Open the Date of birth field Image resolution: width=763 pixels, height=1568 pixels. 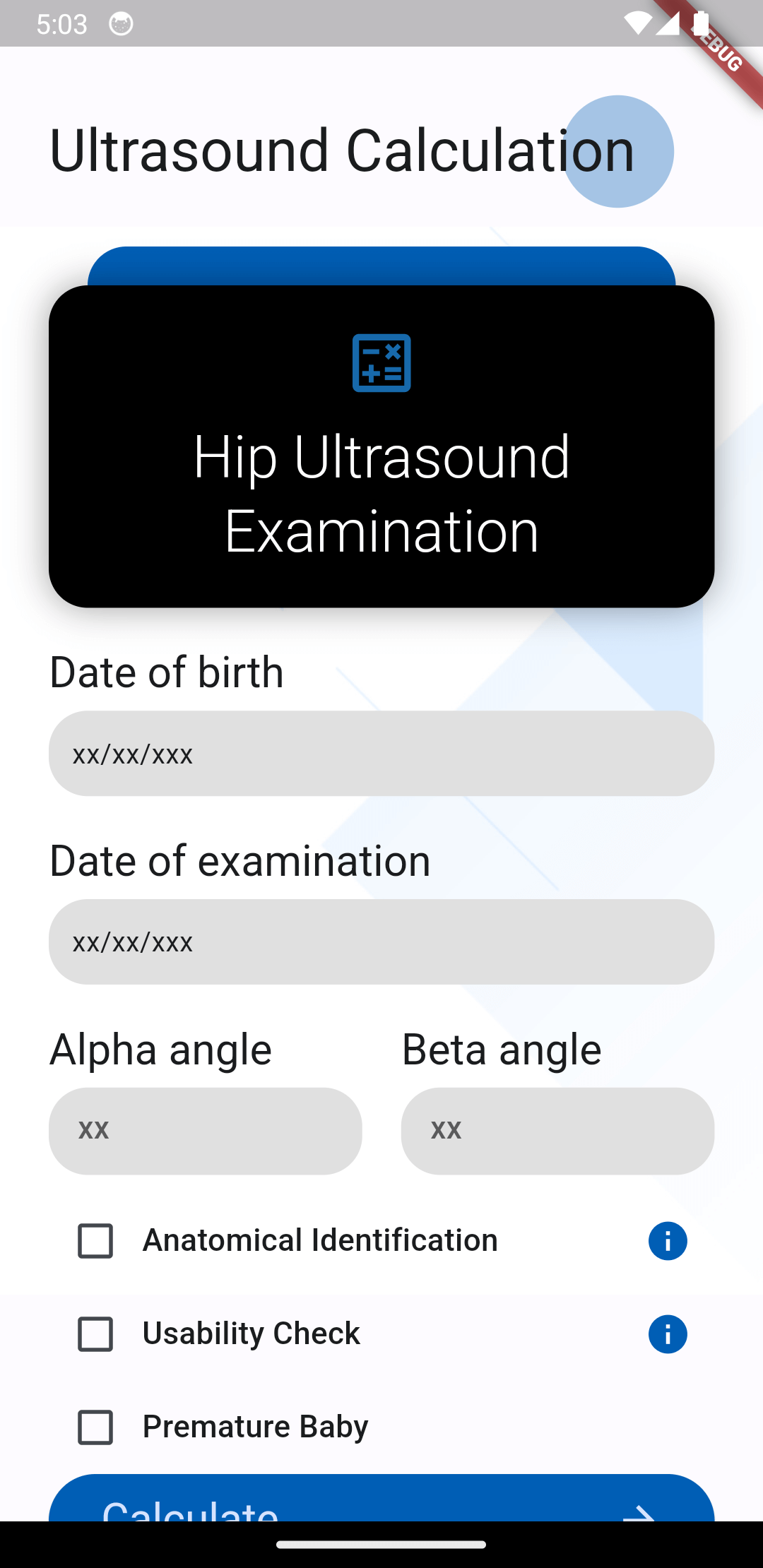tap(381, 754)
